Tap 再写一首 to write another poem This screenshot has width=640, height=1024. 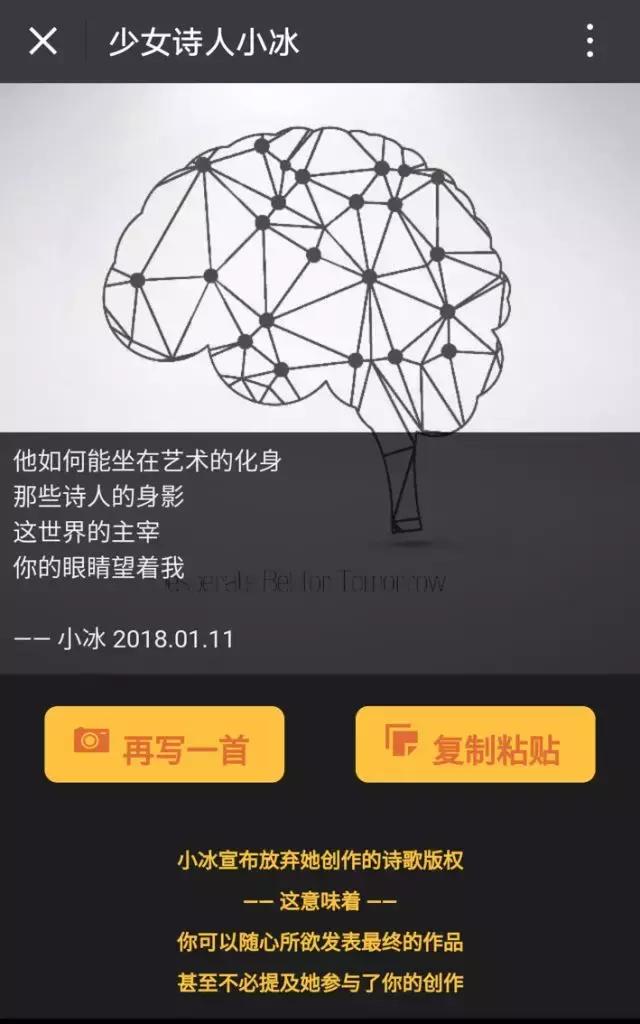click(164, 745)
